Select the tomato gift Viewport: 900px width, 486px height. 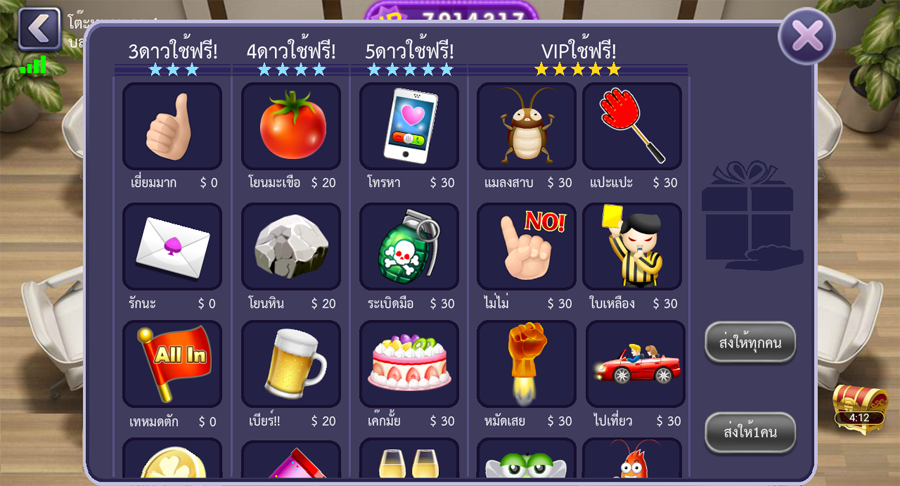coord(291,126)
